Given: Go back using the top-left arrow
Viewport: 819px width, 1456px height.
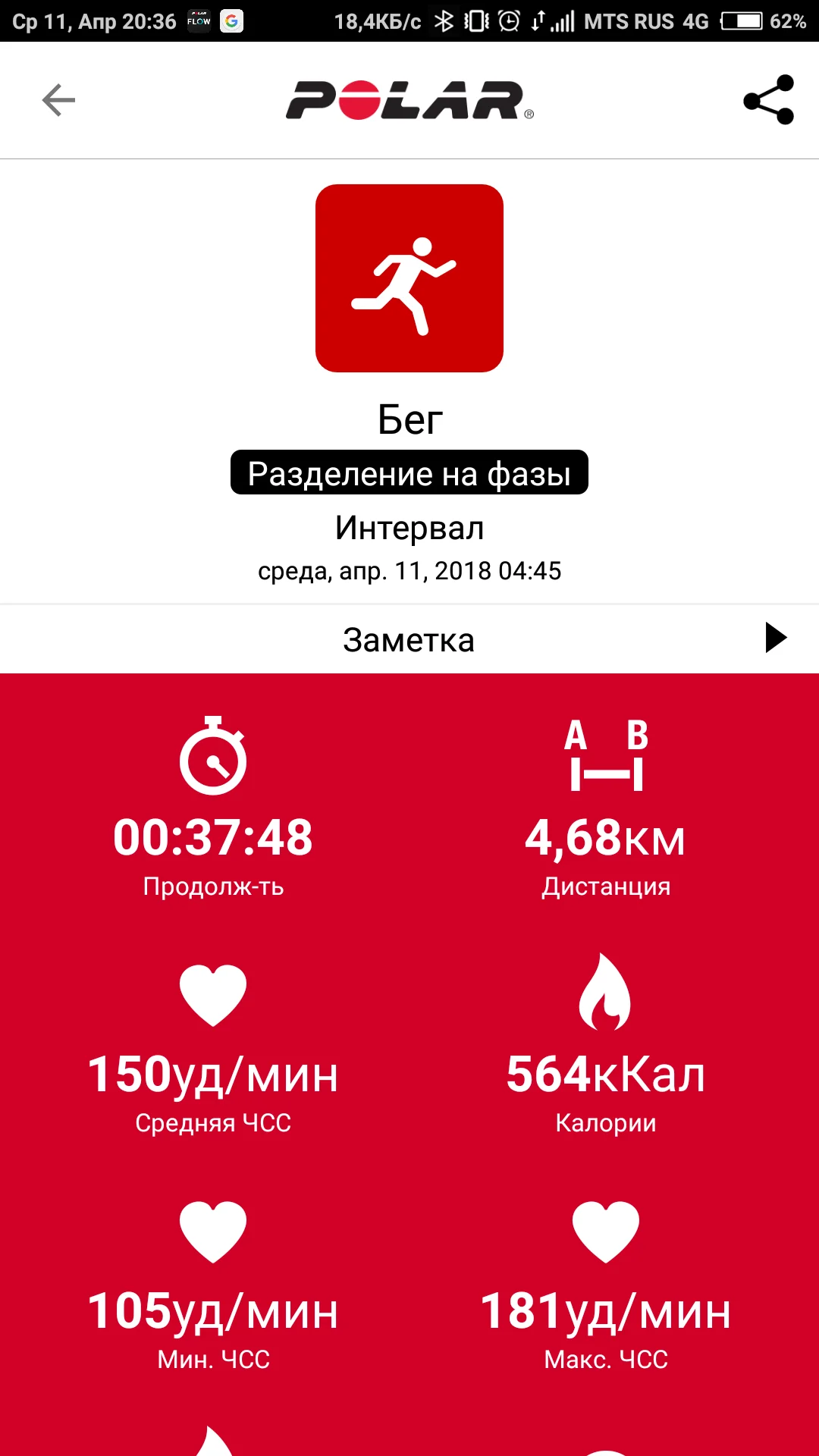Looking at the screenshot, I should pos(58,100).
